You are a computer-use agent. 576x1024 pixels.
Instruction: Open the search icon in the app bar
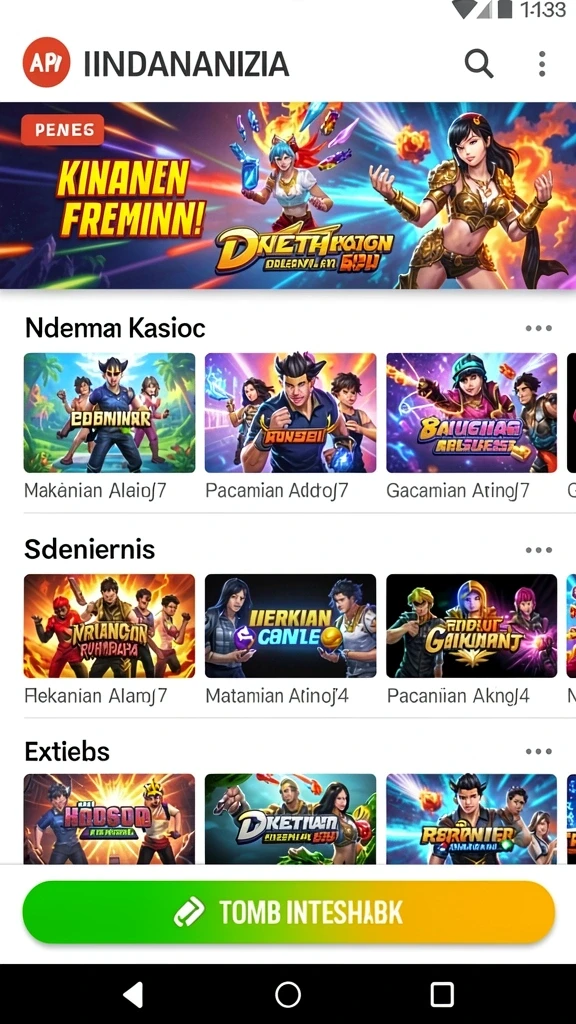coord(479,64)
